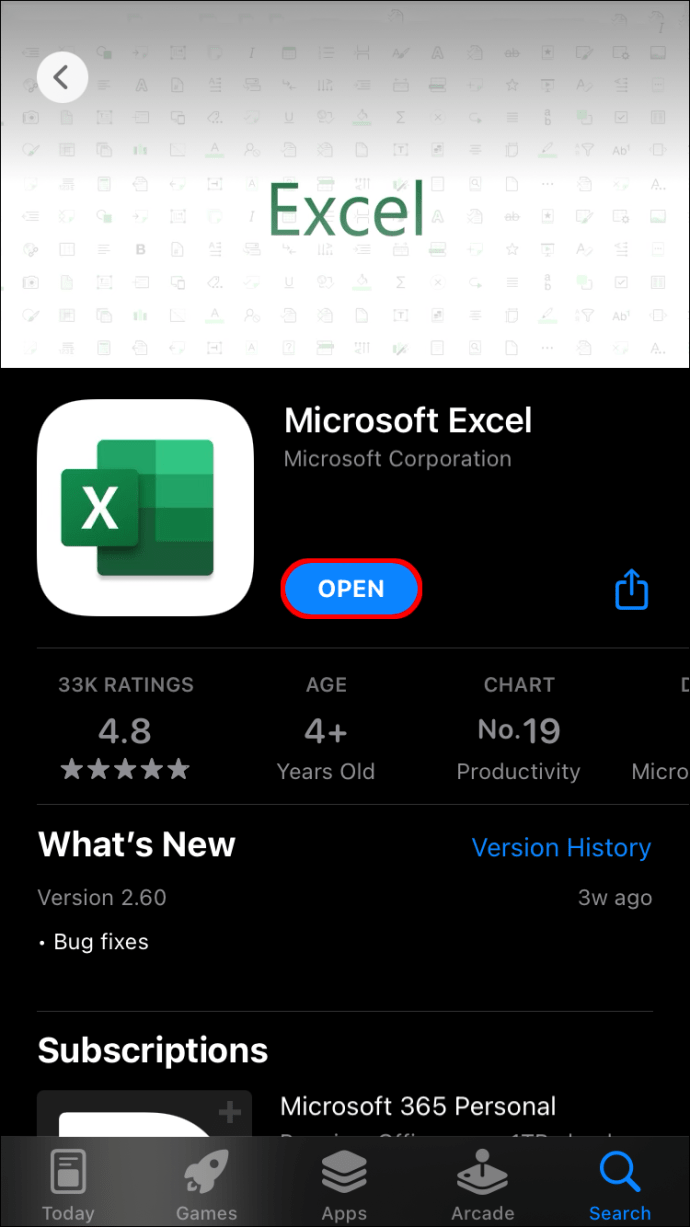The width and height of the screenshot is (690, 1227).
Task: Open the Arcade tab
Action: (x=482, y=1187)
